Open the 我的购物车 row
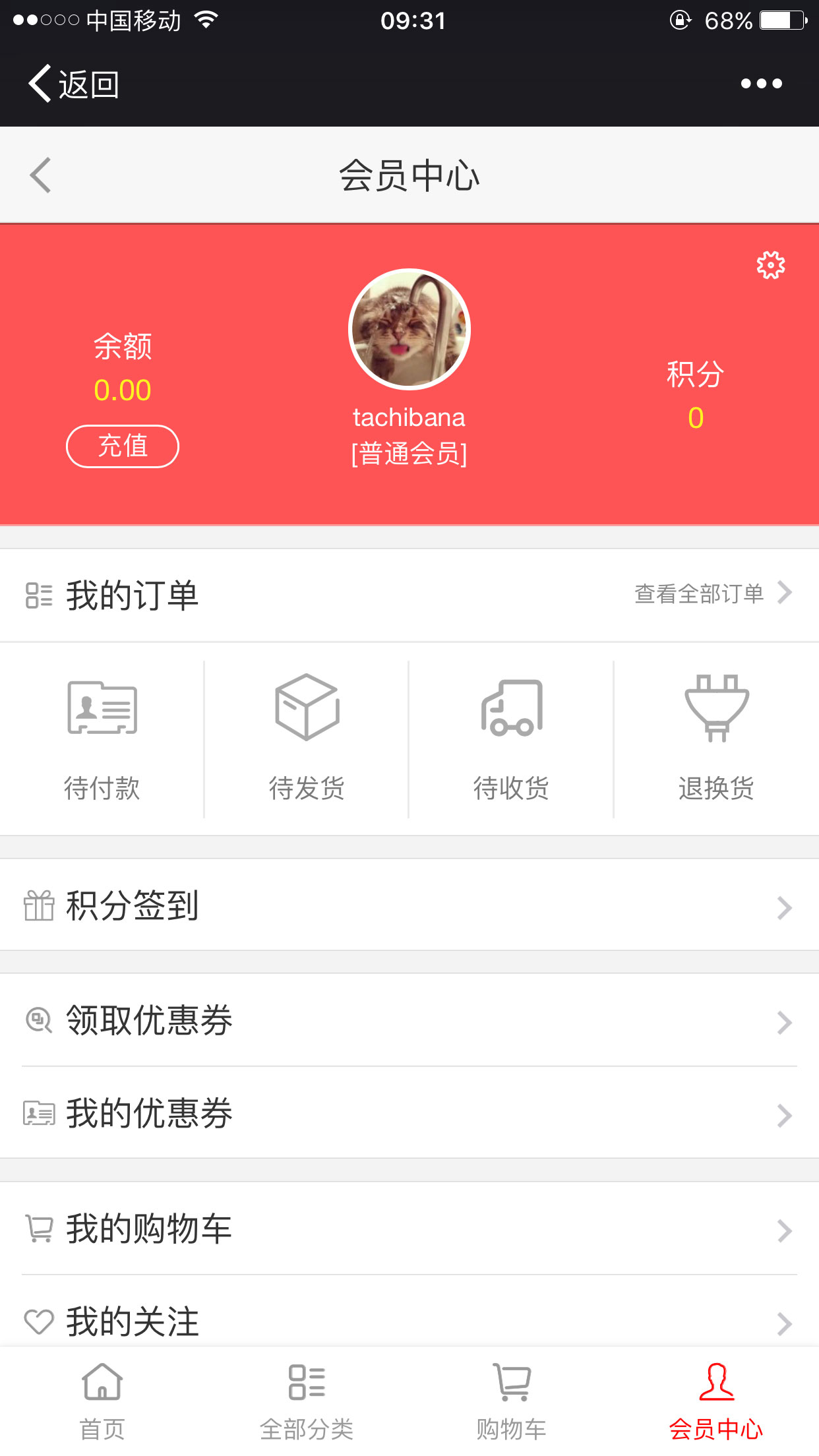819x1456 pixels. (409, 1229)
